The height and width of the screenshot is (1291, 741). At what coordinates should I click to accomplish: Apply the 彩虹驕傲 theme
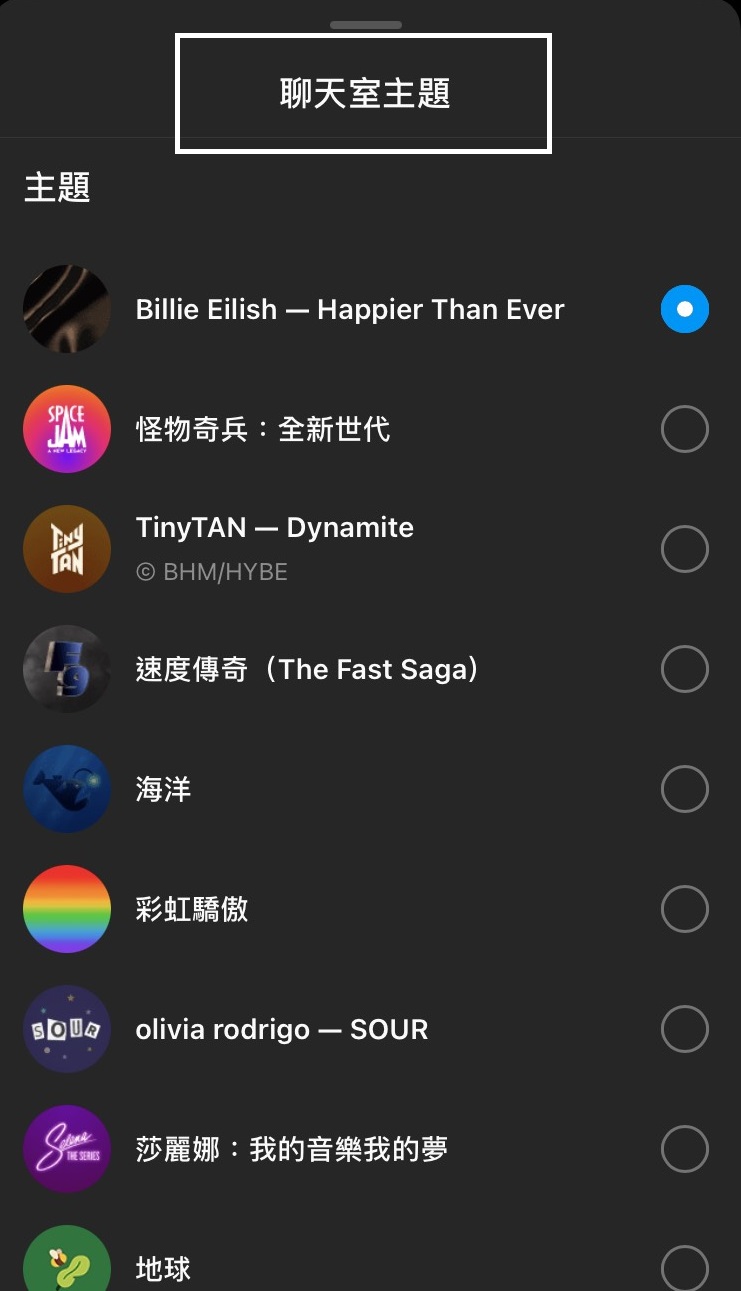coord(684,909)
